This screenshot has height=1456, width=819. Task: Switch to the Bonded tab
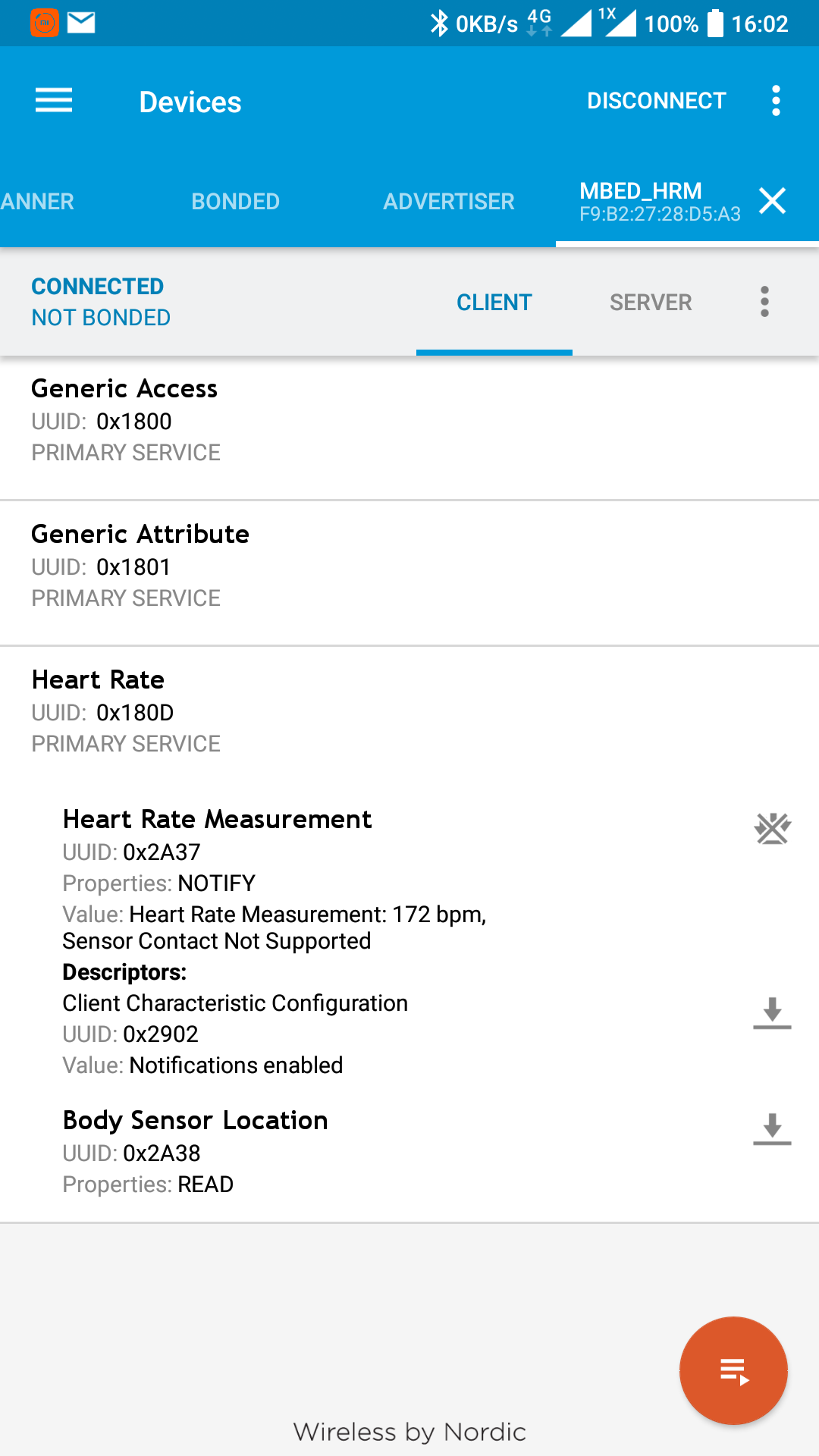tap(235, 202)
